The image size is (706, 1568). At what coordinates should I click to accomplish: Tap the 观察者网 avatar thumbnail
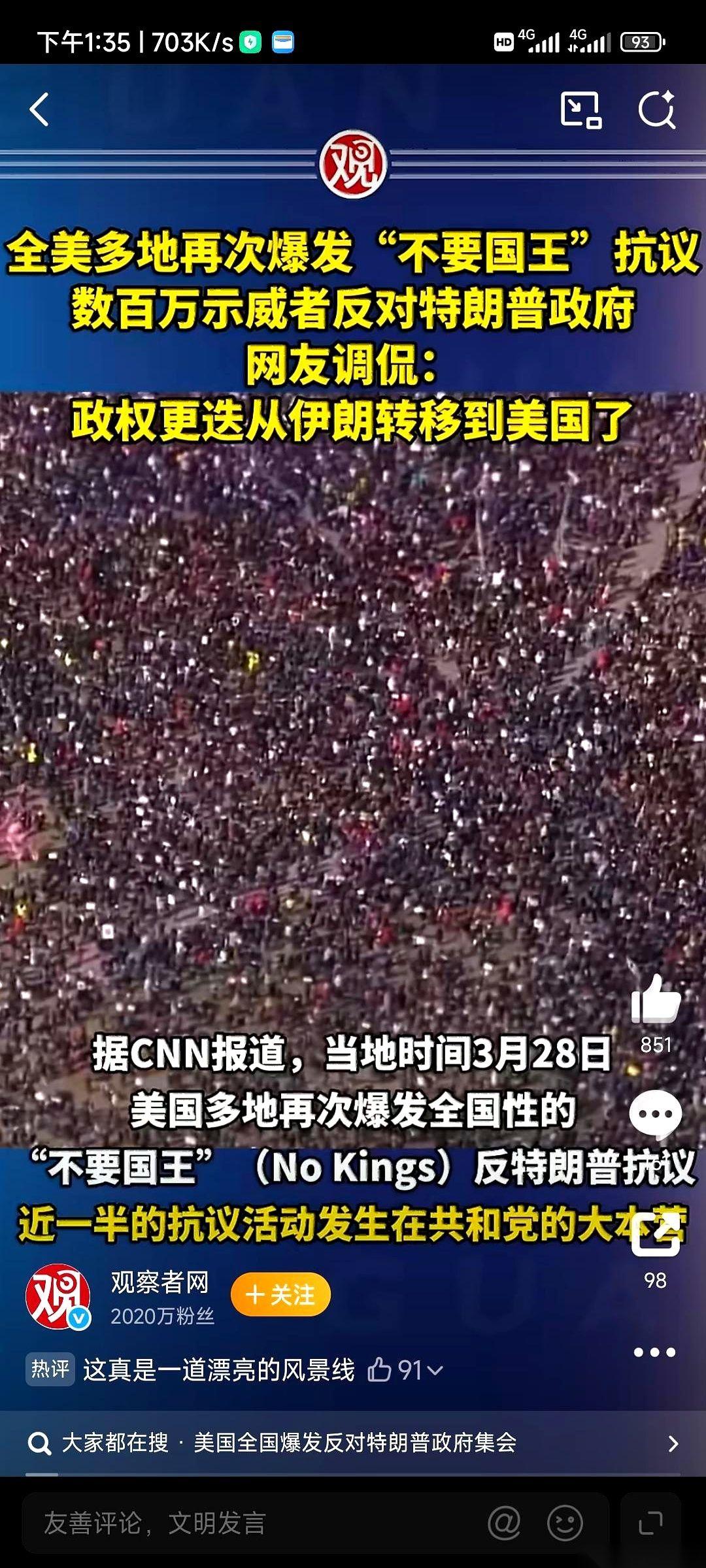[58, 1299]
